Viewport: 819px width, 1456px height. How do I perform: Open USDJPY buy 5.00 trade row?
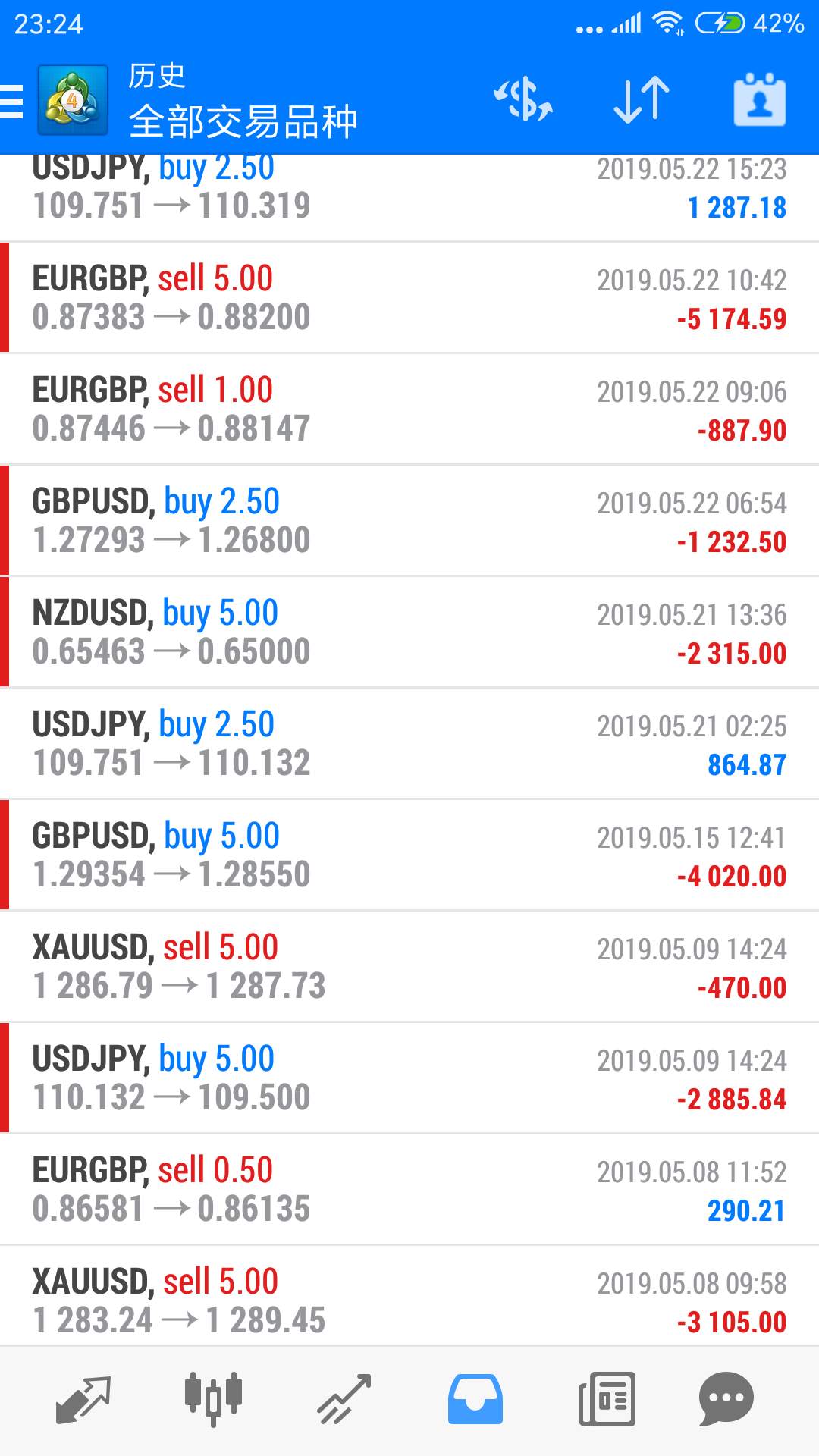pos(409,1078)
